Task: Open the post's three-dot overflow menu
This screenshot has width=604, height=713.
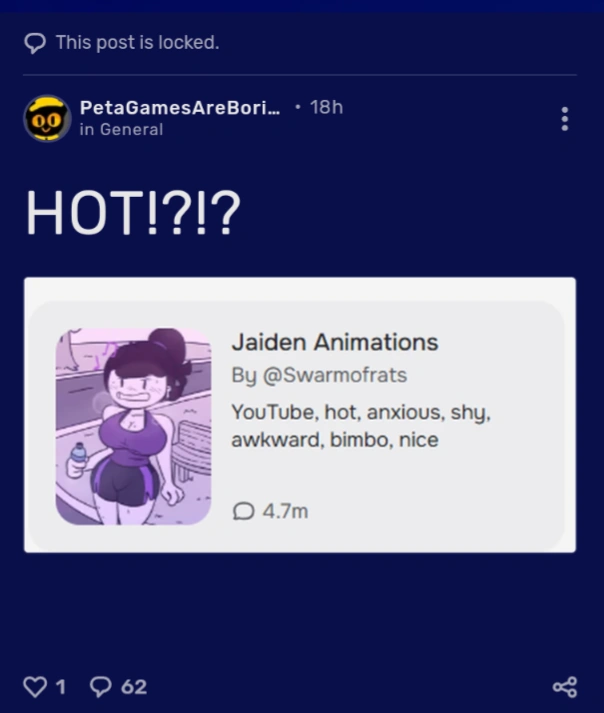Action: pyautogui.click(x=565, y=119)
